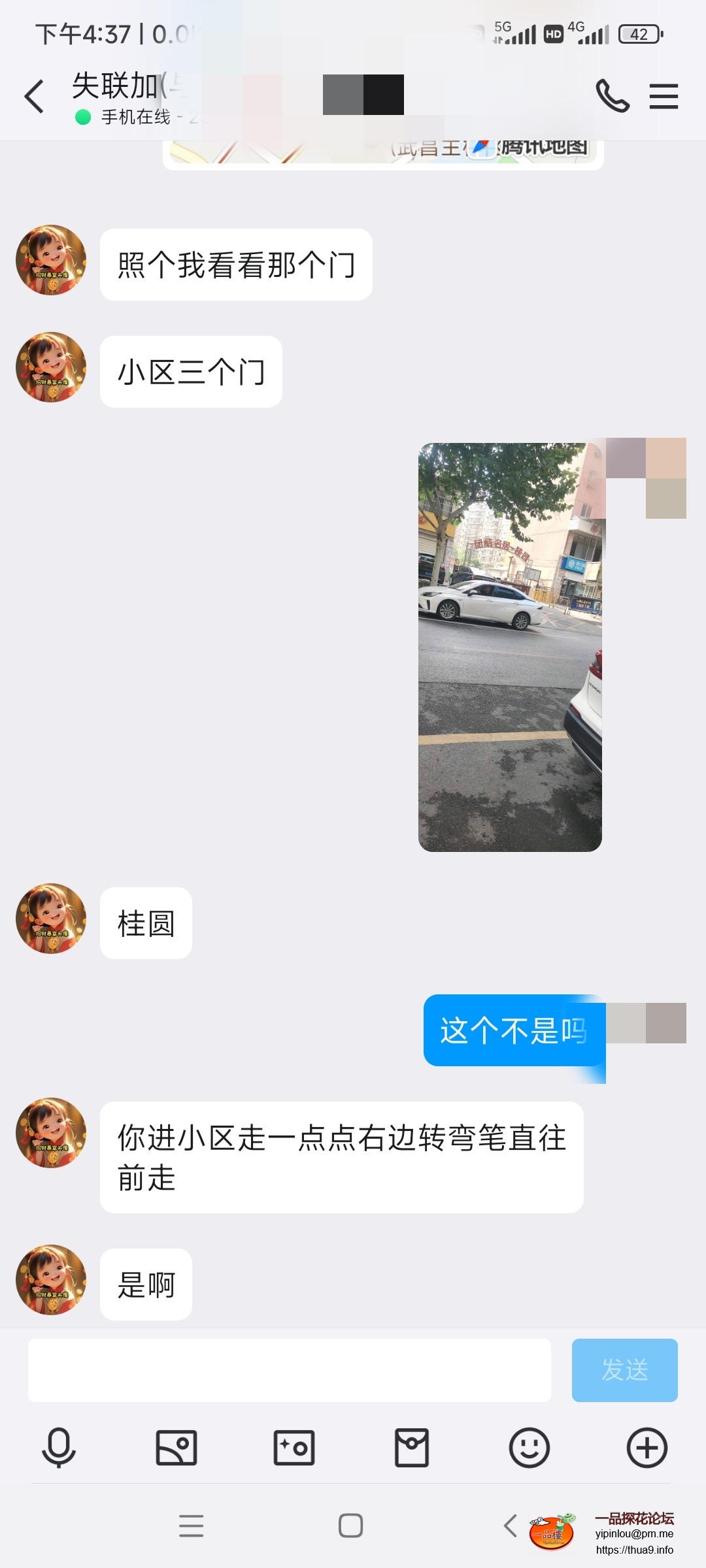Open the red packet option

(412, 1448)
